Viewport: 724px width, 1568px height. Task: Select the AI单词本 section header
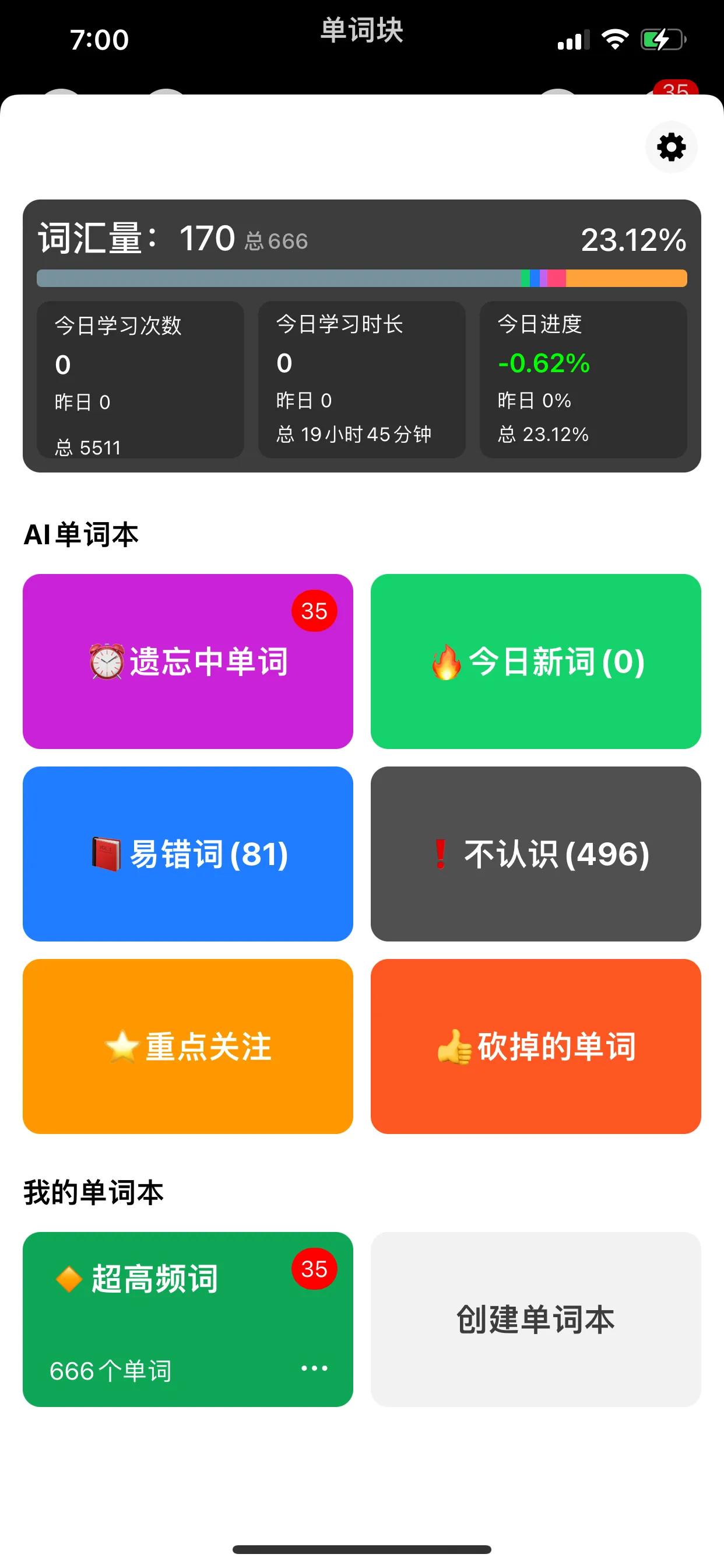[x=82, y=535]
